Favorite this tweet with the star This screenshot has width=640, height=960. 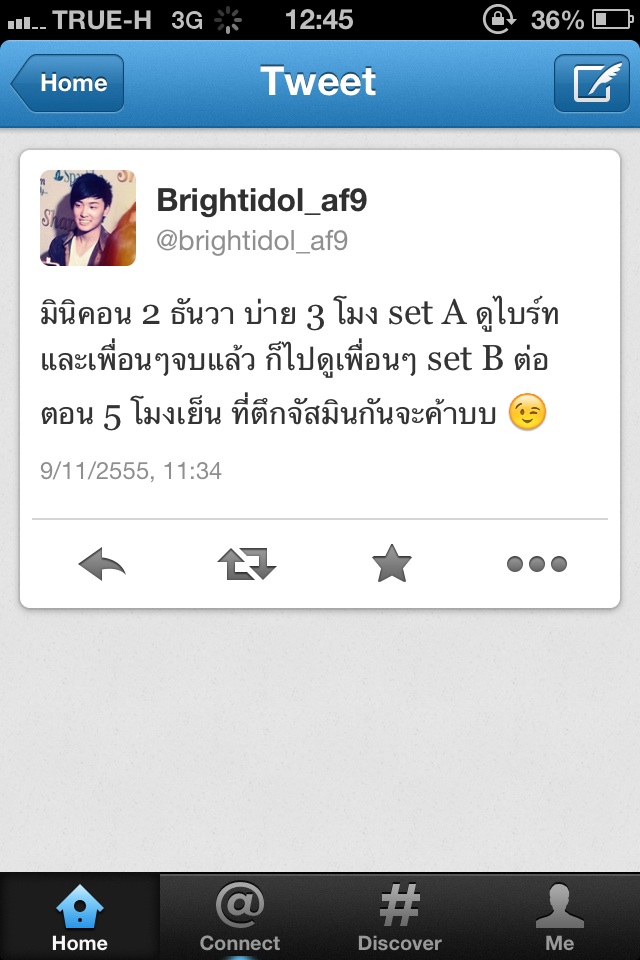click(391, 565)
